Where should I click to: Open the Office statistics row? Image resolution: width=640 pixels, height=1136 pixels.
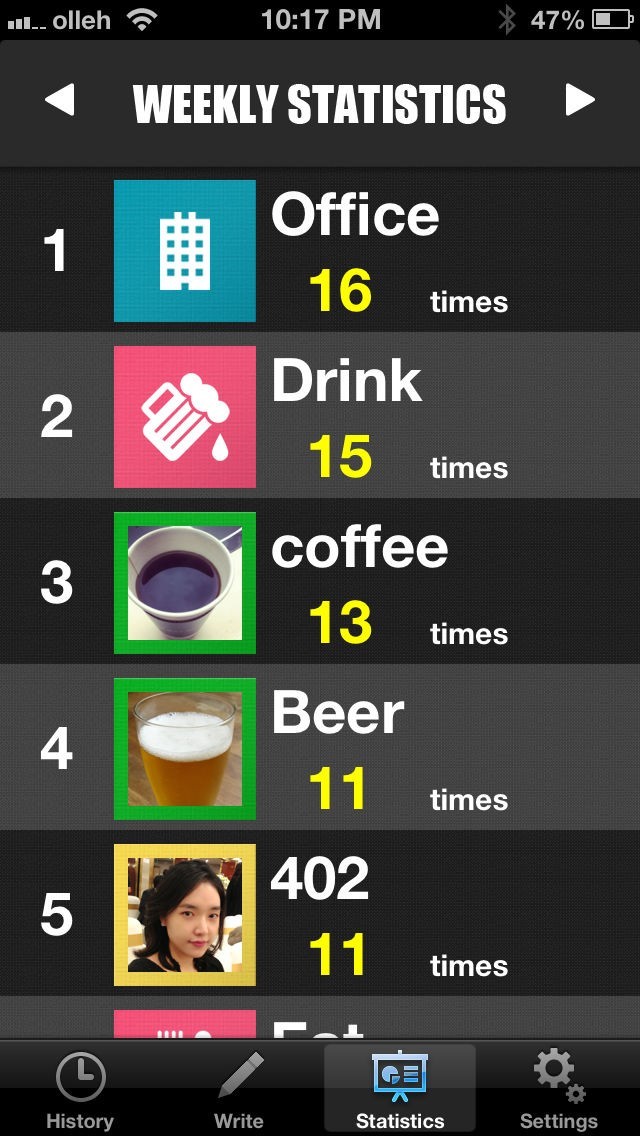click(320, 250)
